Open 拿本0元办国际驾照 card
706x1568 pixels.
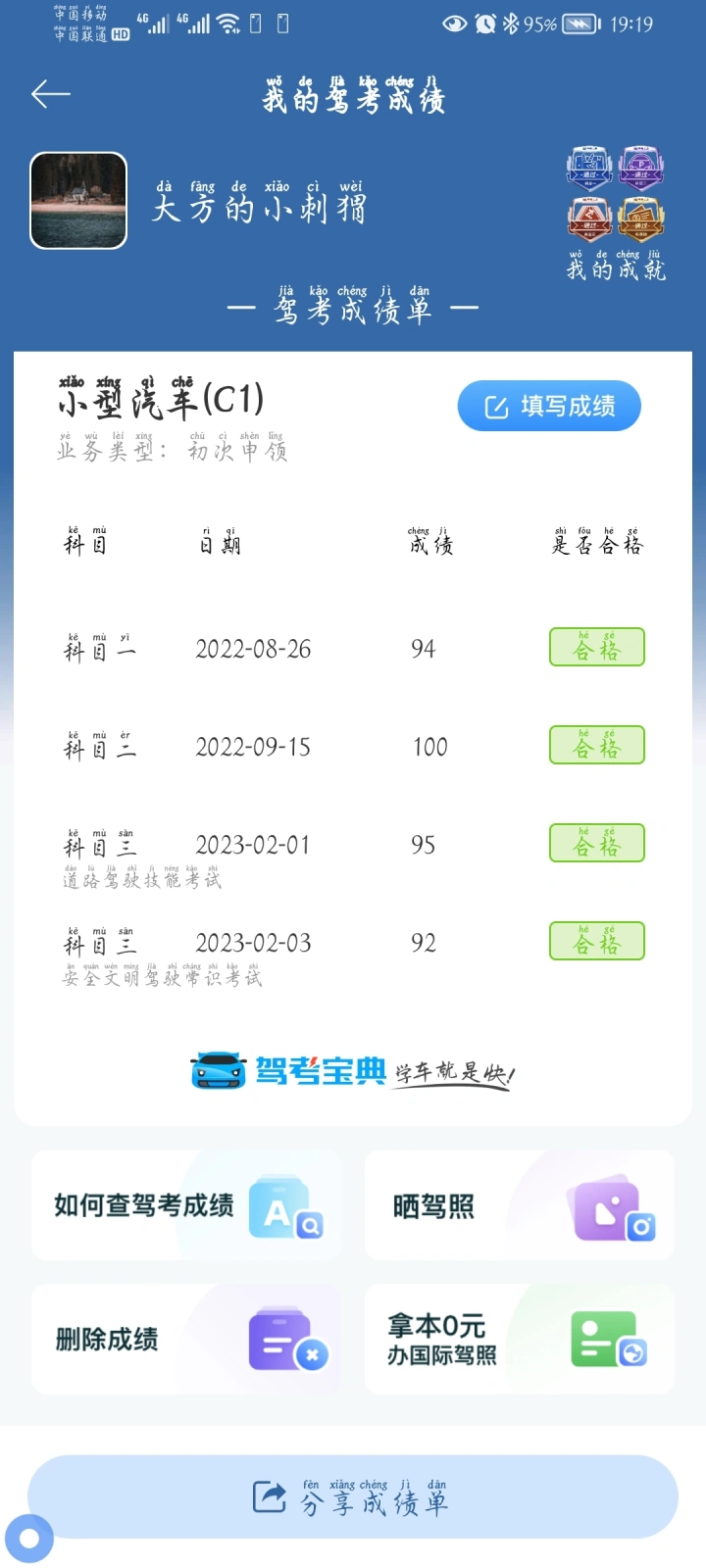coord(520,1340)
